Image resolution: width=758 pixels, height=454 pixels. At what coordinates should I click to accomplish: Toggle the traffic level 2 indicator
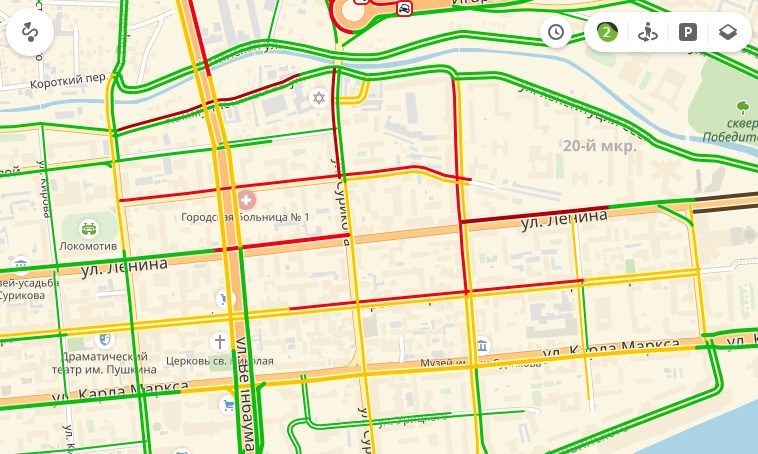(606, 33)
